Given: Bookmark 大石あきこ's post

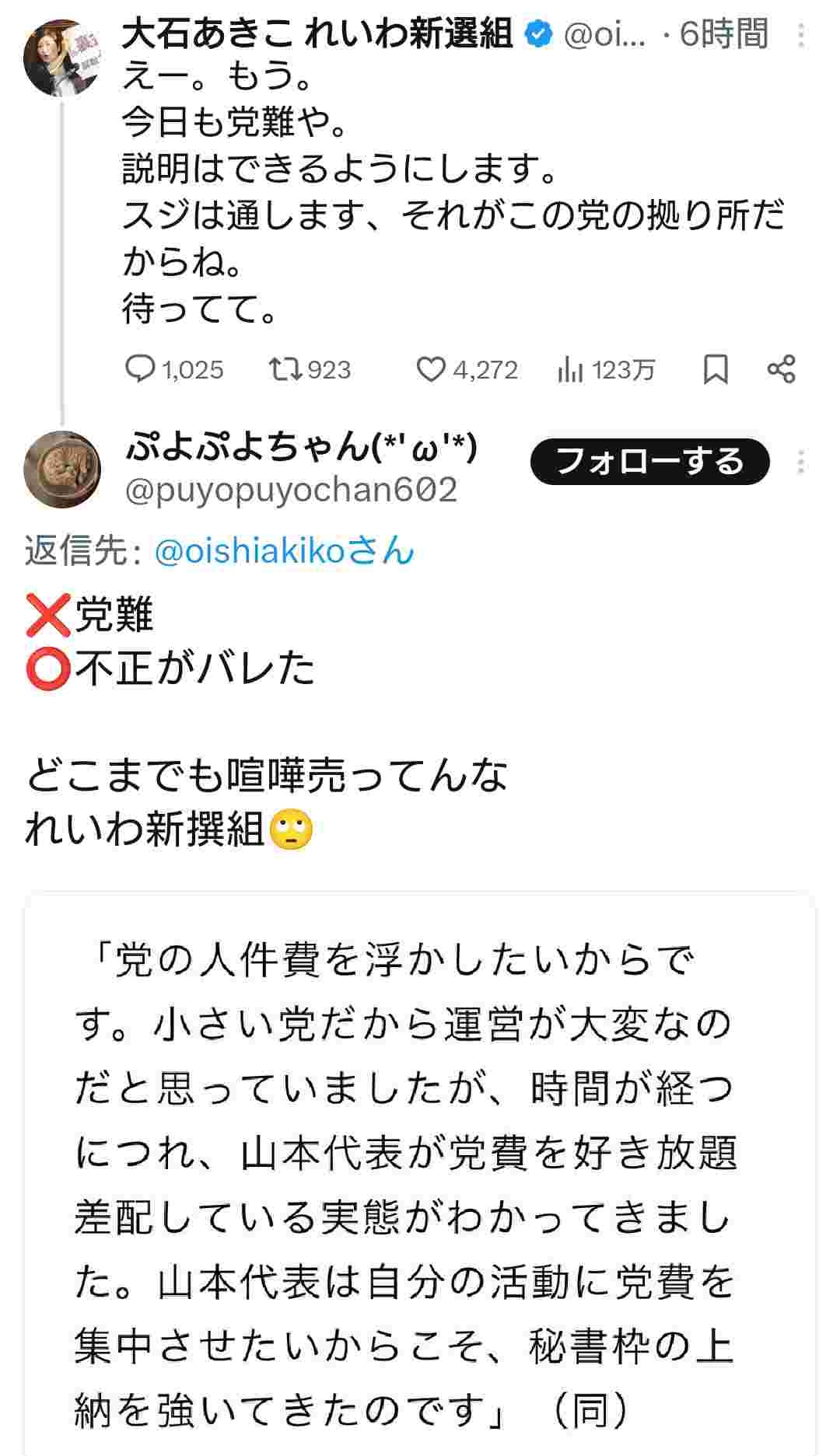Looking at the screenshot, I should click(716, 369).
